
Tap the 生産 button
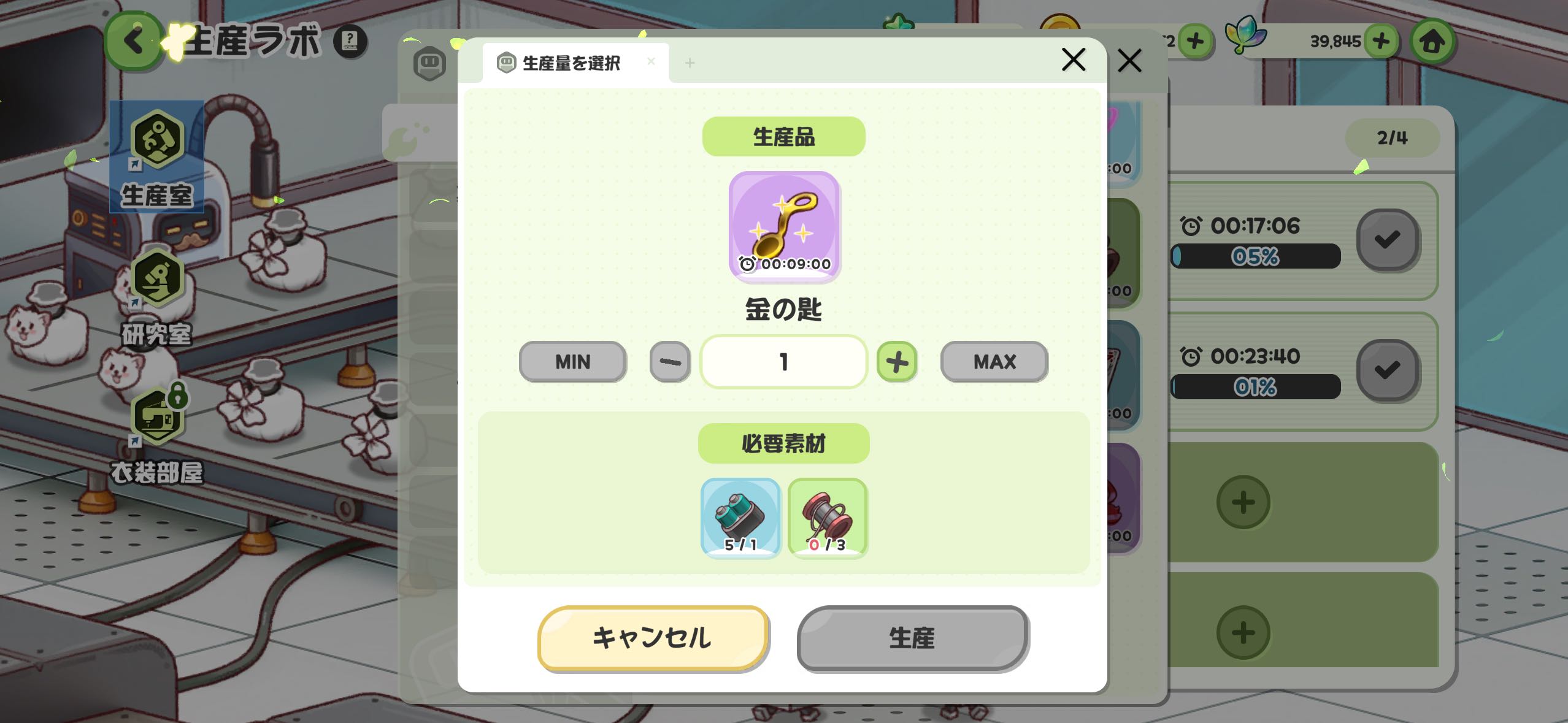click(x=912, y=638)
